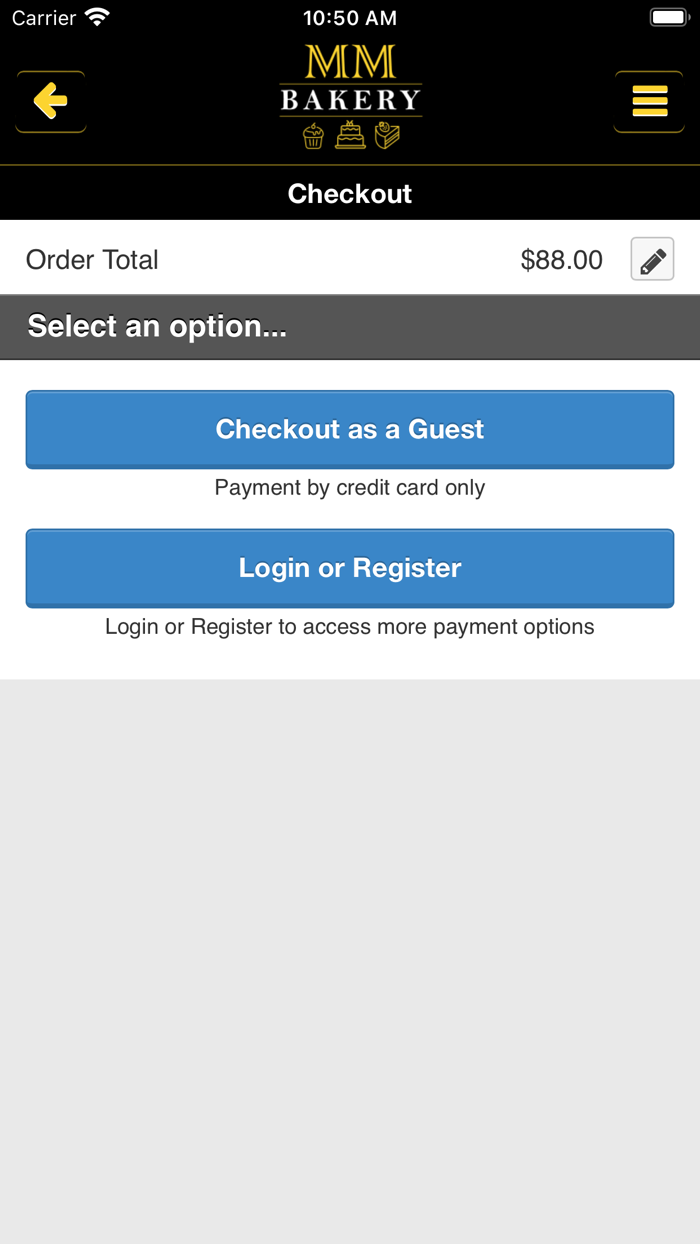The height and width of the screenshot is (1244, 700).
Task: Choose Login or Register
Action: (350, 568)
